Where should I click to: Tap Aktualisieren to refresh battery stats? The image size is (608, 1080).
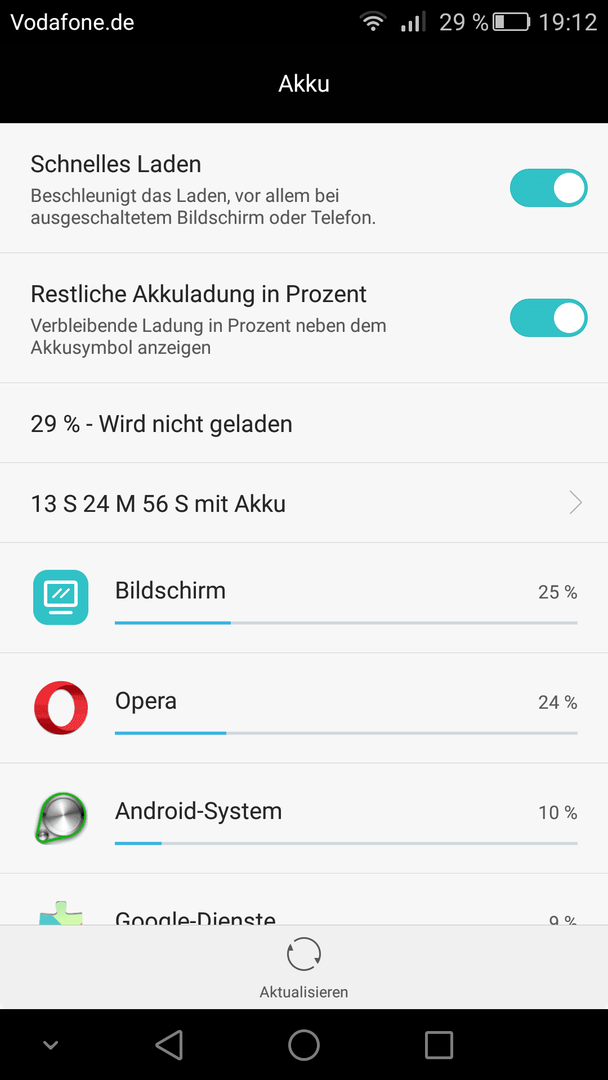pyautogui.click(x=304, y=968)
